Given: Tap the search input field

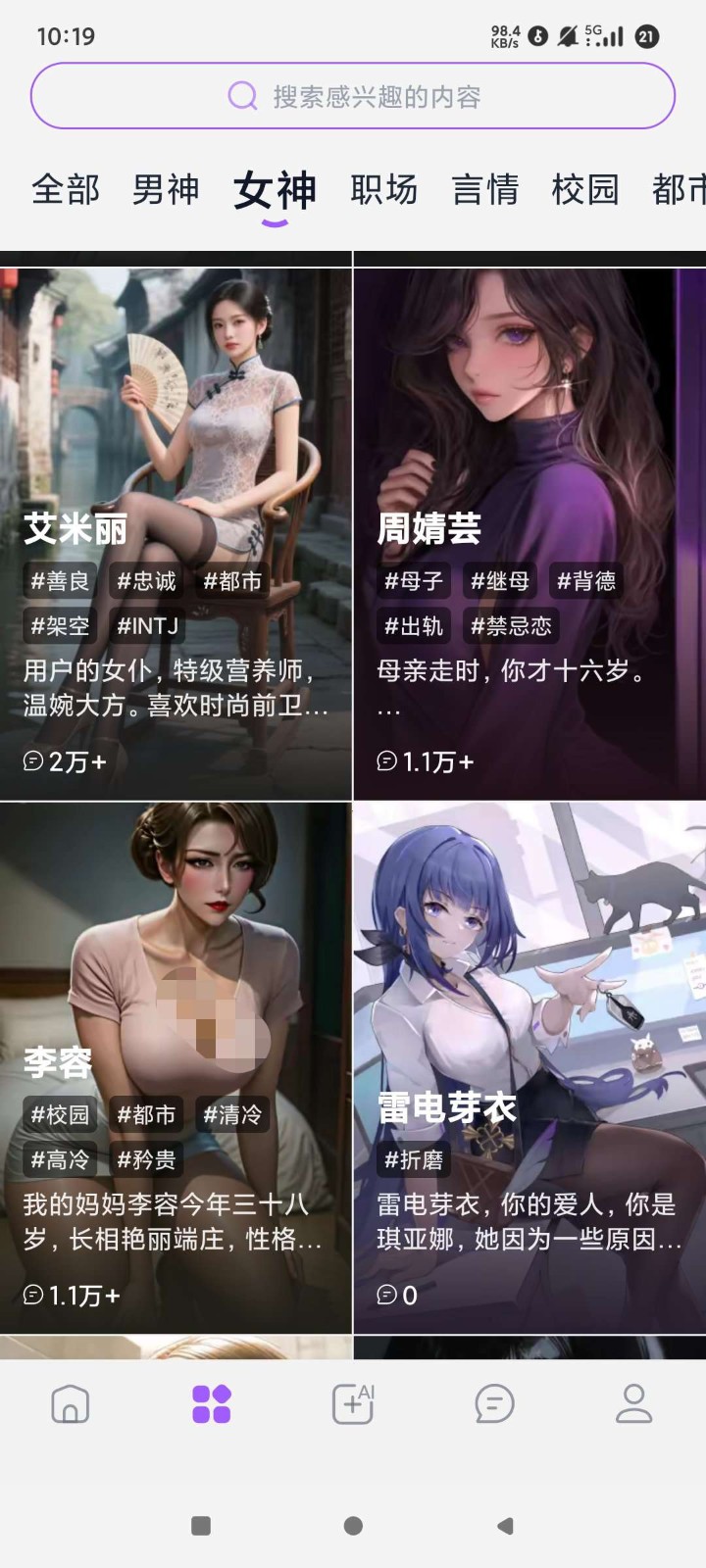Looking at the screenshot, I should pyautogui.click(x=353, y=95).
